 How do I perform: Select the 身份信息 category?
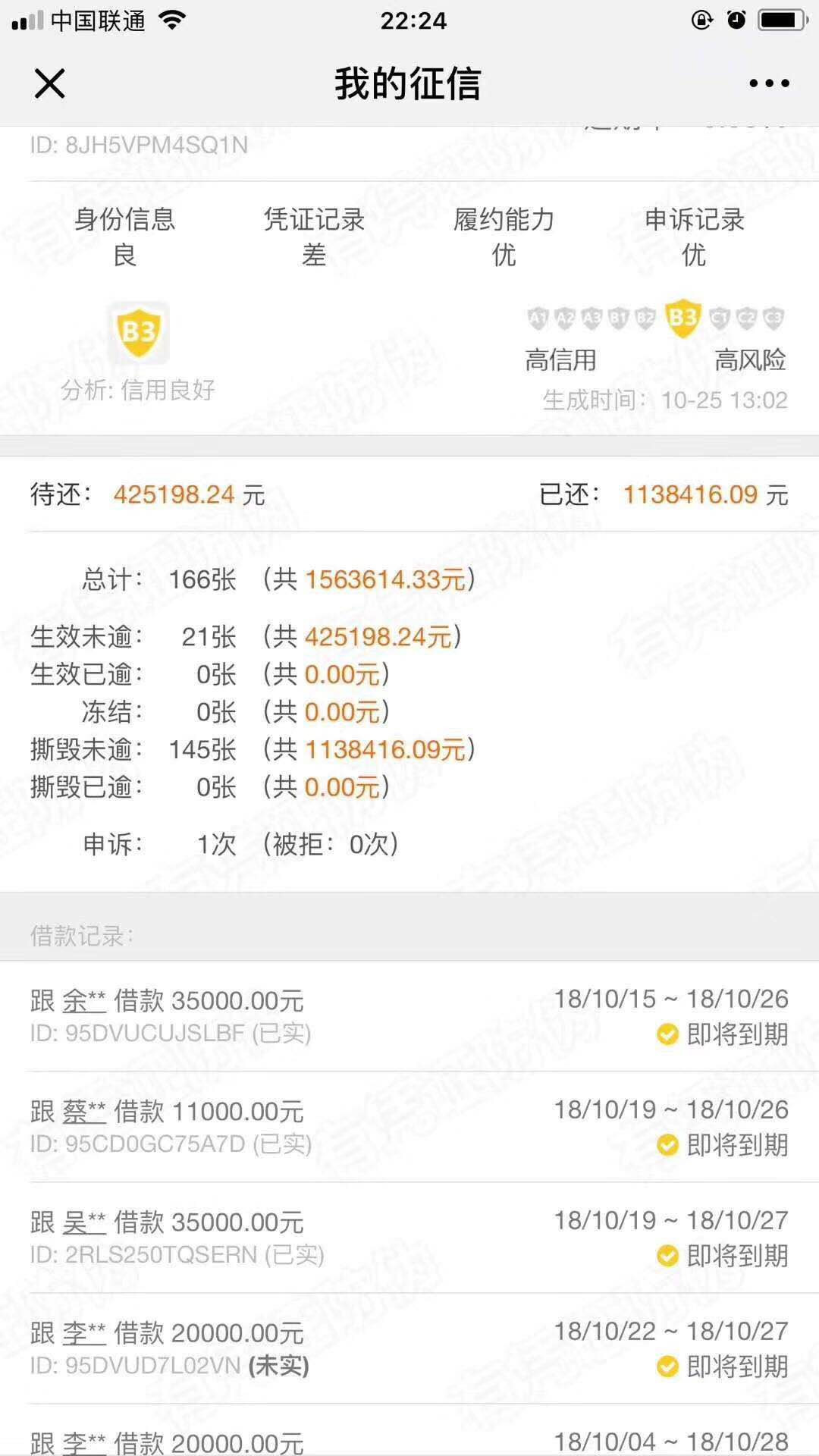[127, 235]
